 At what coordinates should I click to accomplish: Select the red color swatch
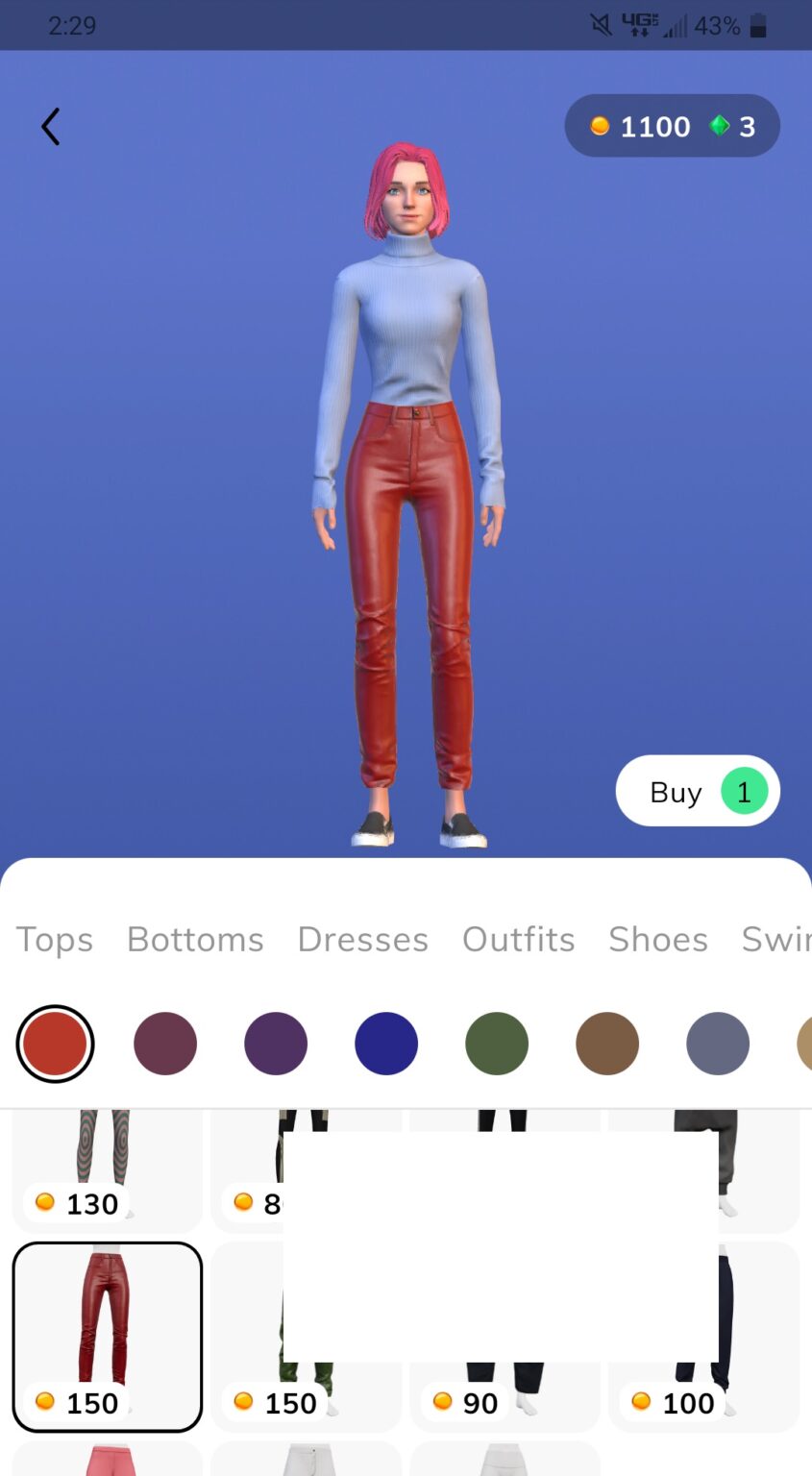pos(55,1044)
